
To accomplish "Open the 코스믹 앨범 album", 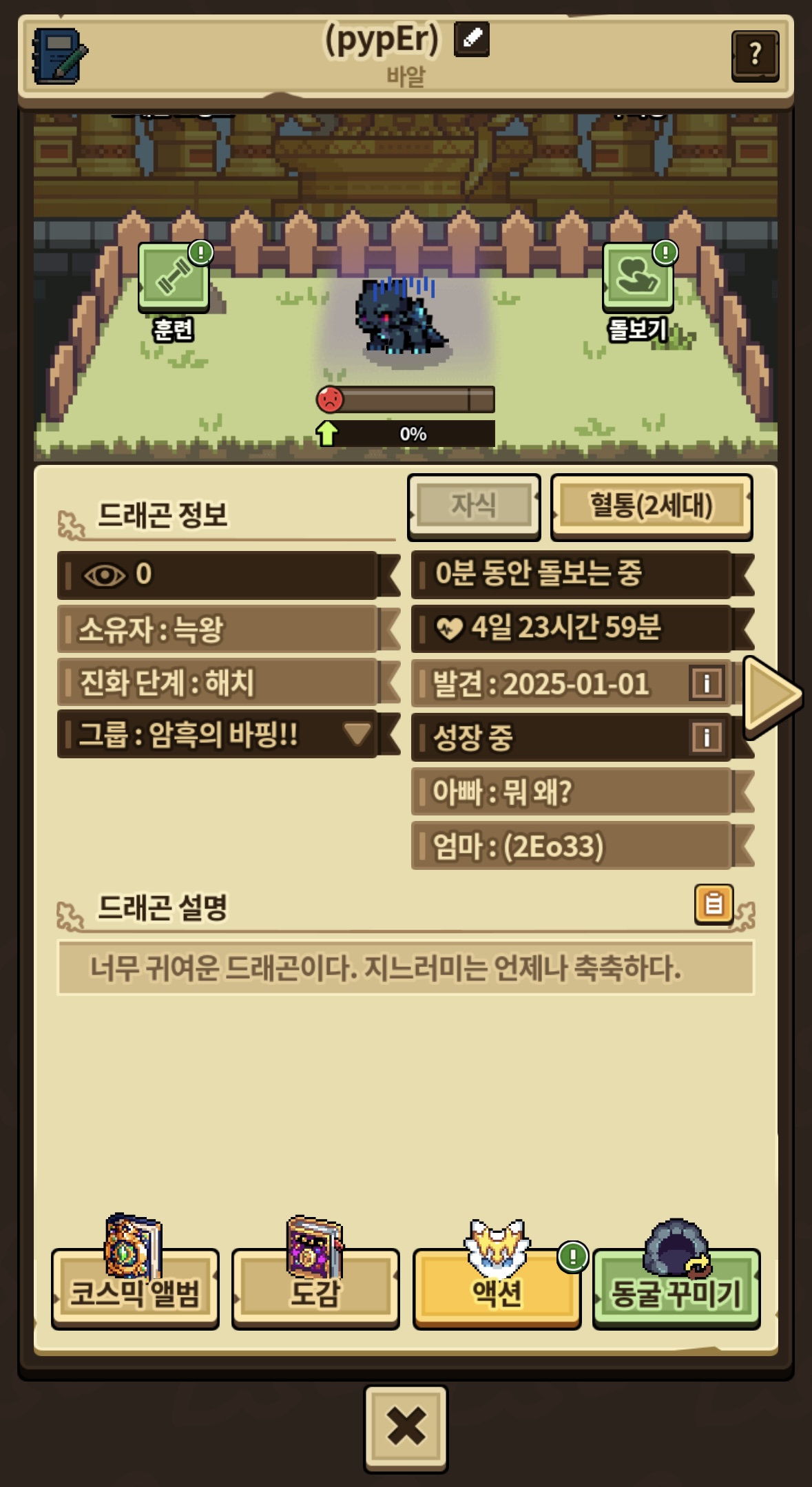I will [x=135, y=1288].
